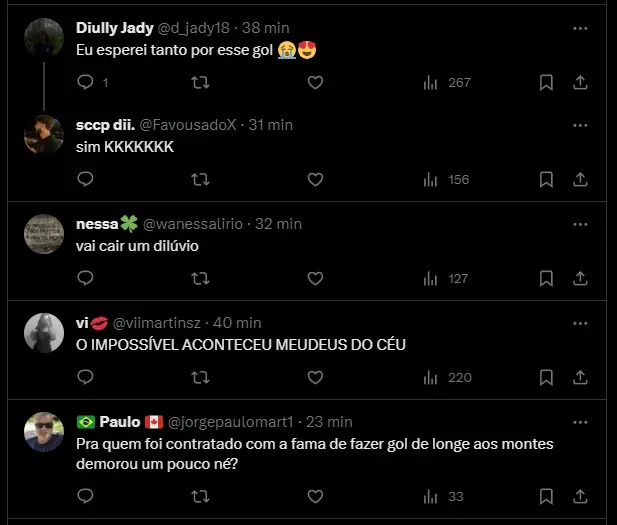View analytics on vi's tweet with 220 views
The width and height of the screenshot is (617, 525).
447,377
